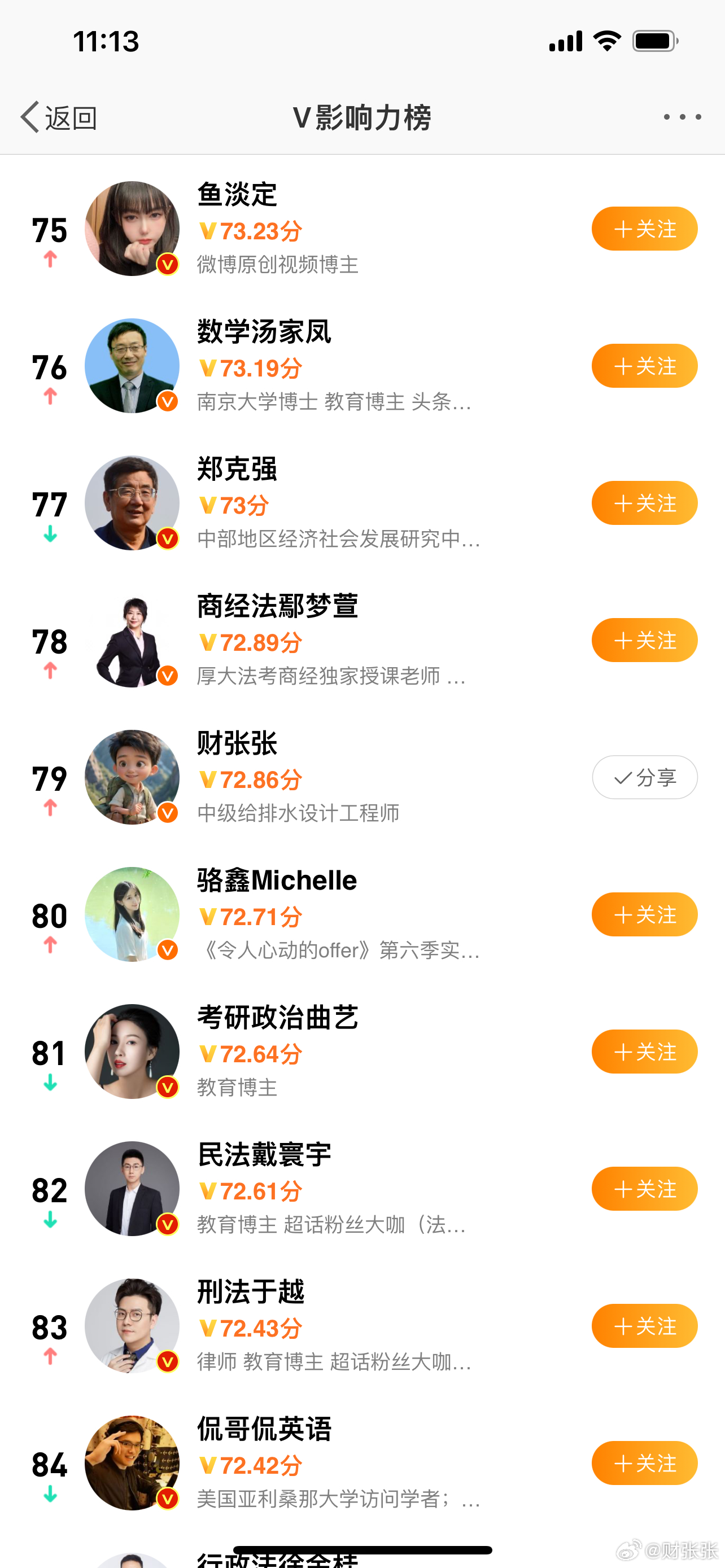
Task: Open the three-dot overflow menu
Action: [x=682, y=117]
